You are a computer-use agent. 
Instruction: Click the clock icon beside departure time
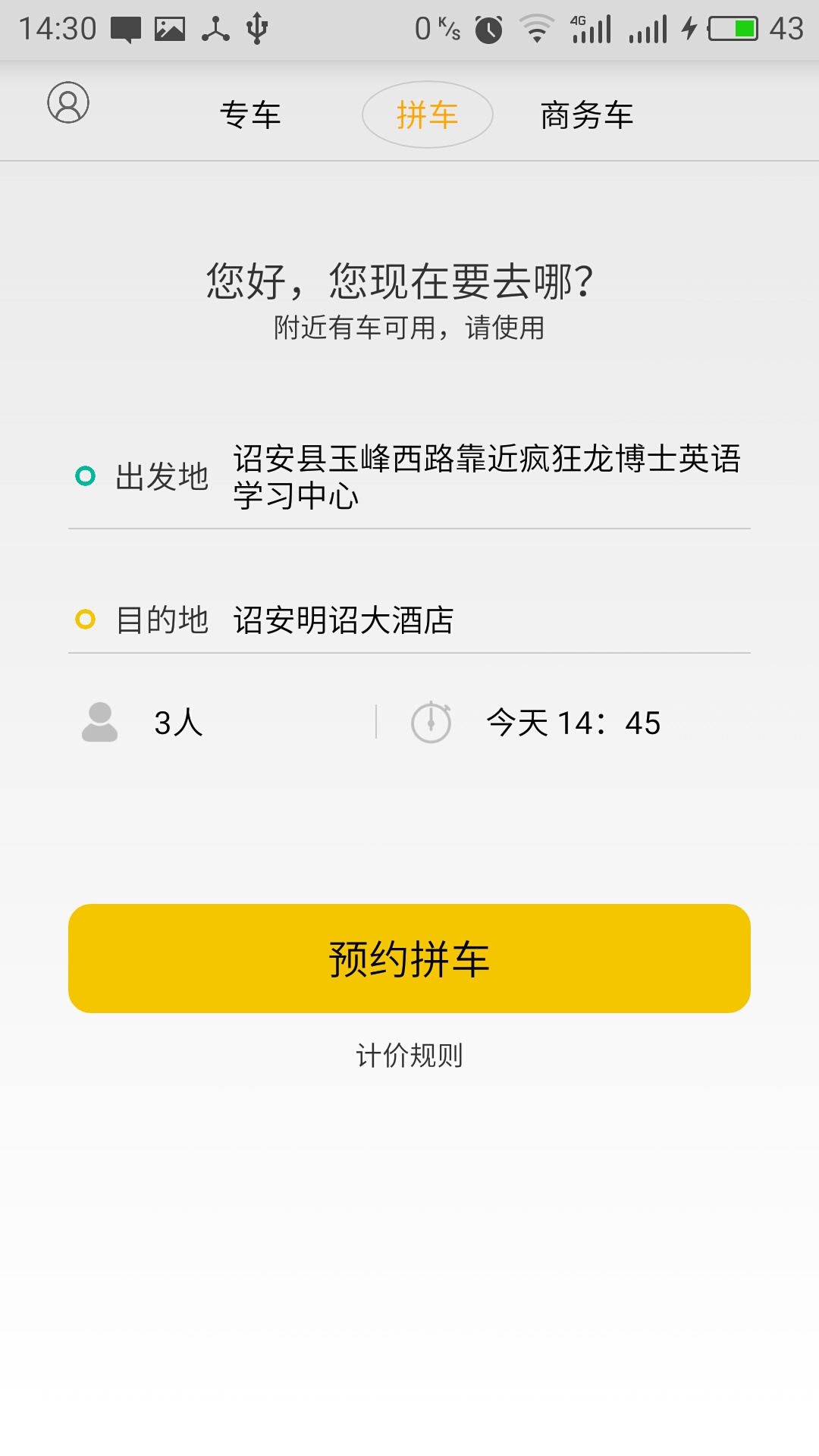tap(431, 723)
